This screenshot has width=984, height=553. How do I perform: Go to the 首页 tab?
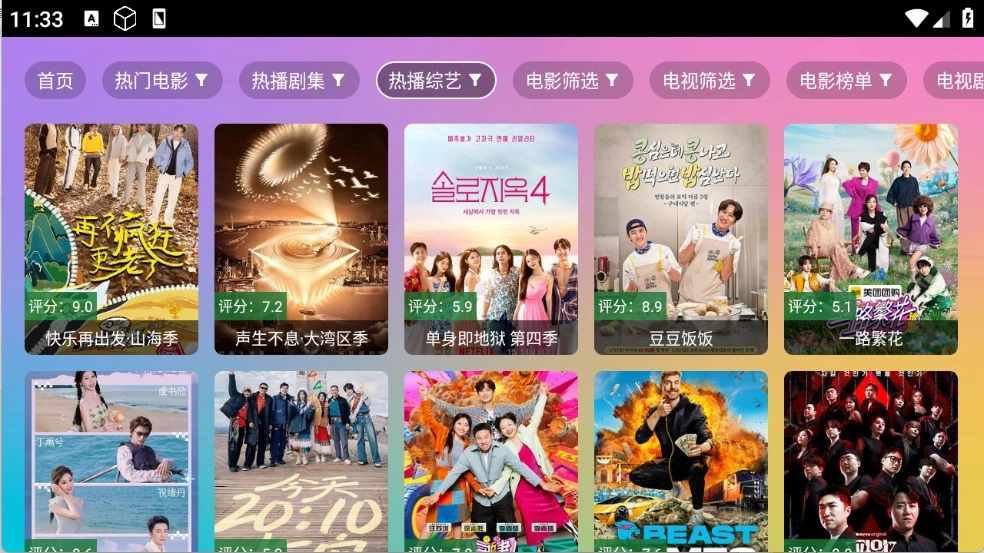(x=56, y=81)
